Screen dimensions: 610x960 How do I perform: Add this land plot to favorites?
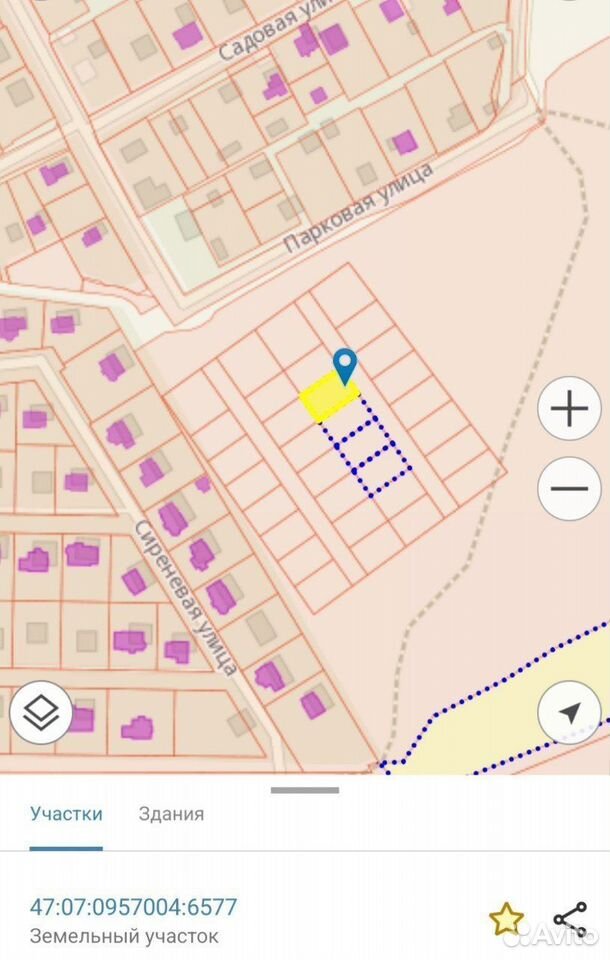coord(506,918)
